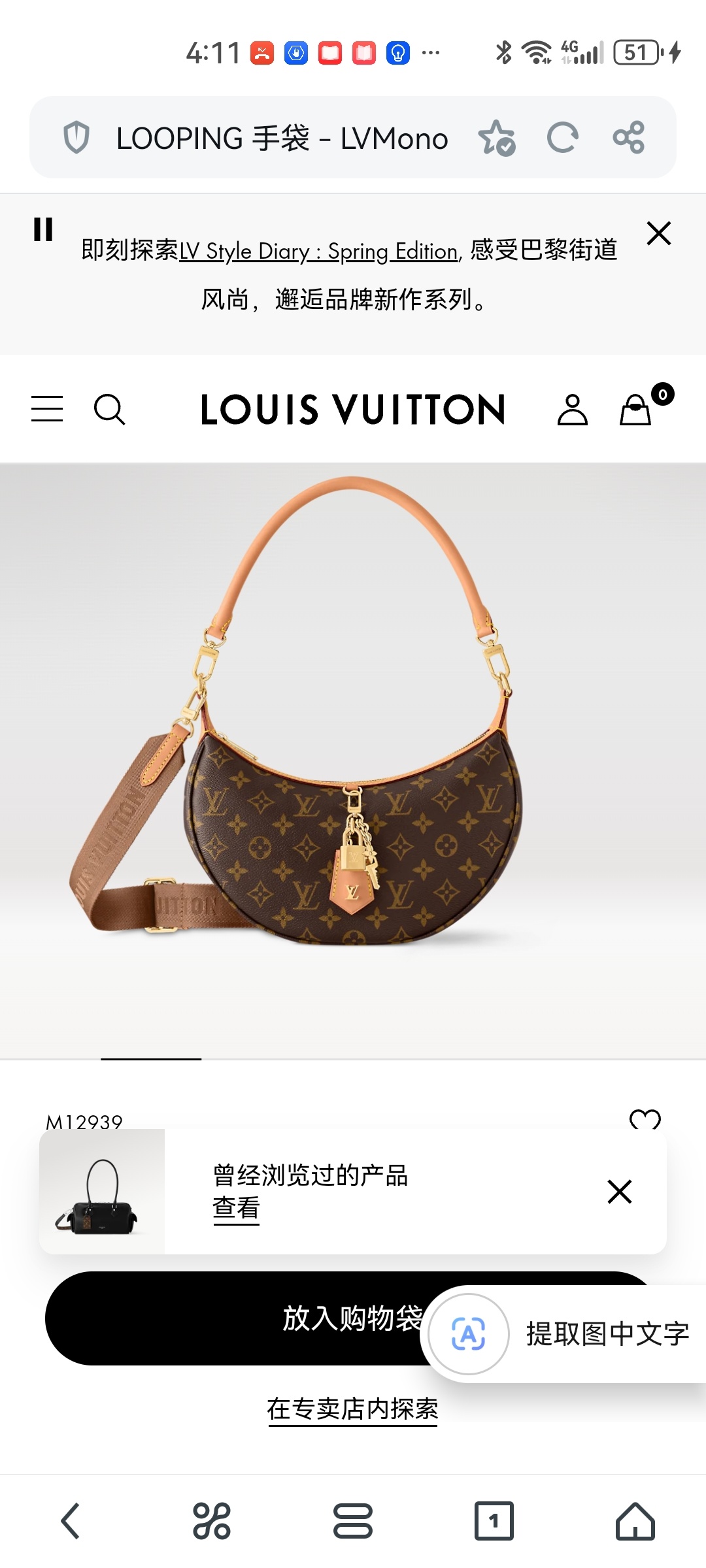The image size is (706, 1568).
Task: Add the bag to the wishlist heart
Action: tap(645, 1119)
